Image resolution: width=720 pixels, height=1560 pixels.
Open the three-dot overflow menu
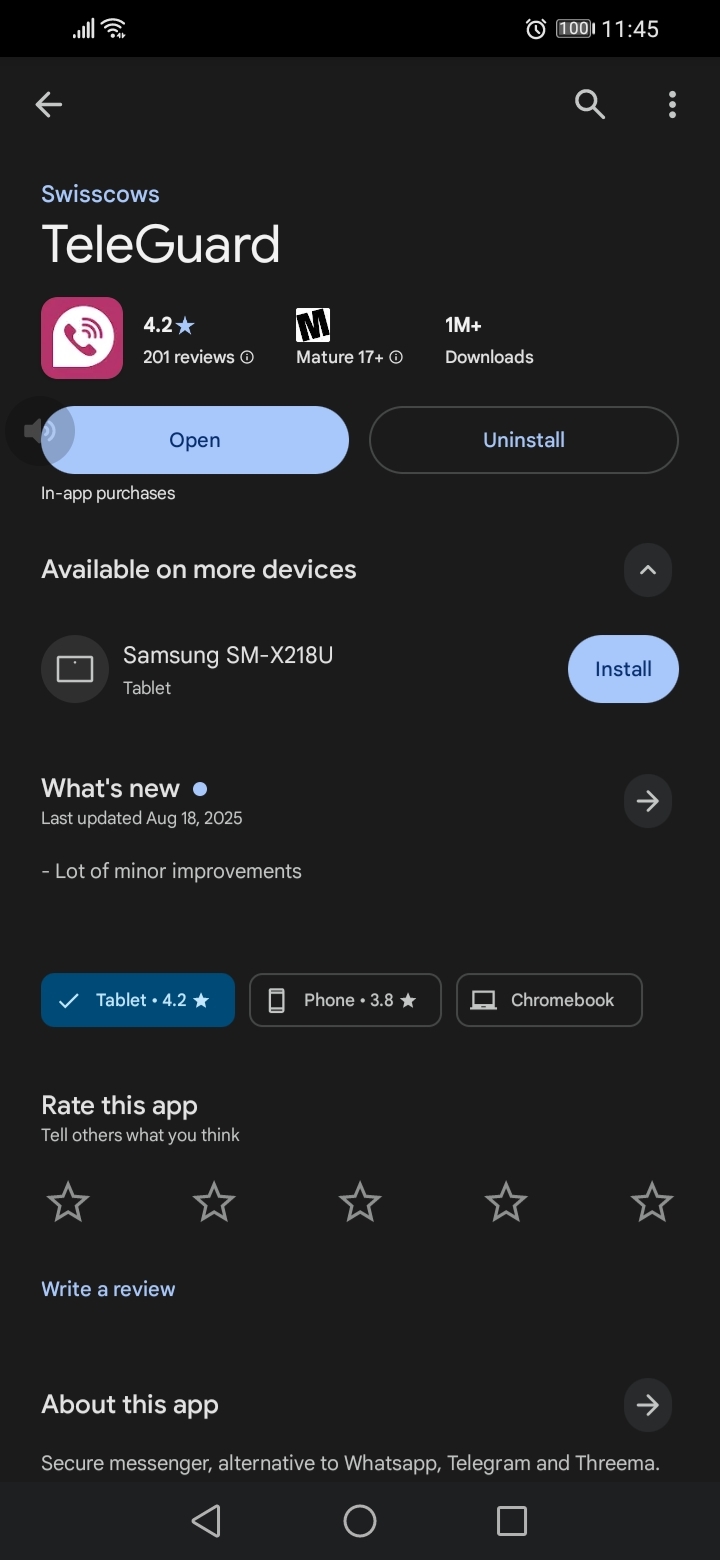672,104
